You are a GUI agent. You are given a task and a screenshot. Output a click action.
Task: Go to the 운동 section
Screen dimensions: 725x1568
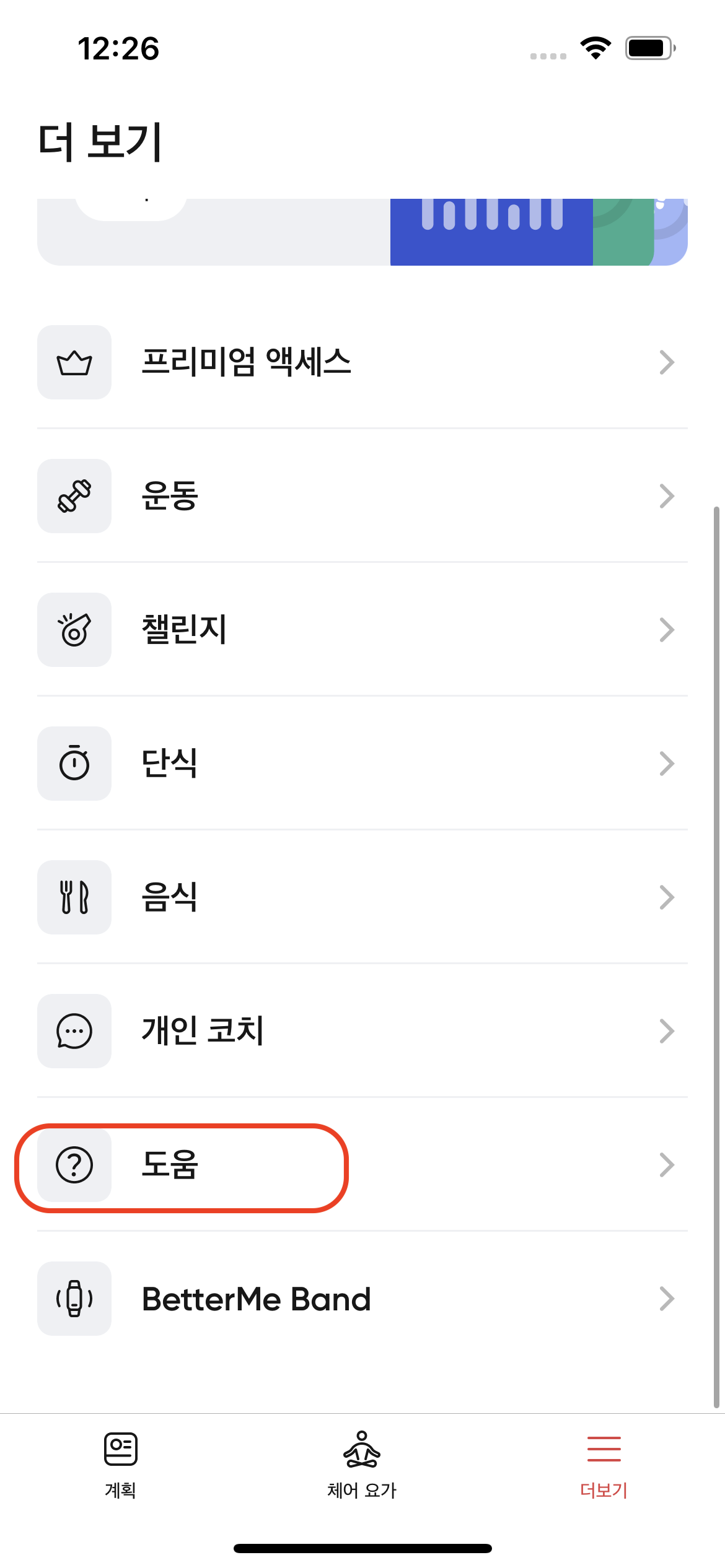(362, 496)
